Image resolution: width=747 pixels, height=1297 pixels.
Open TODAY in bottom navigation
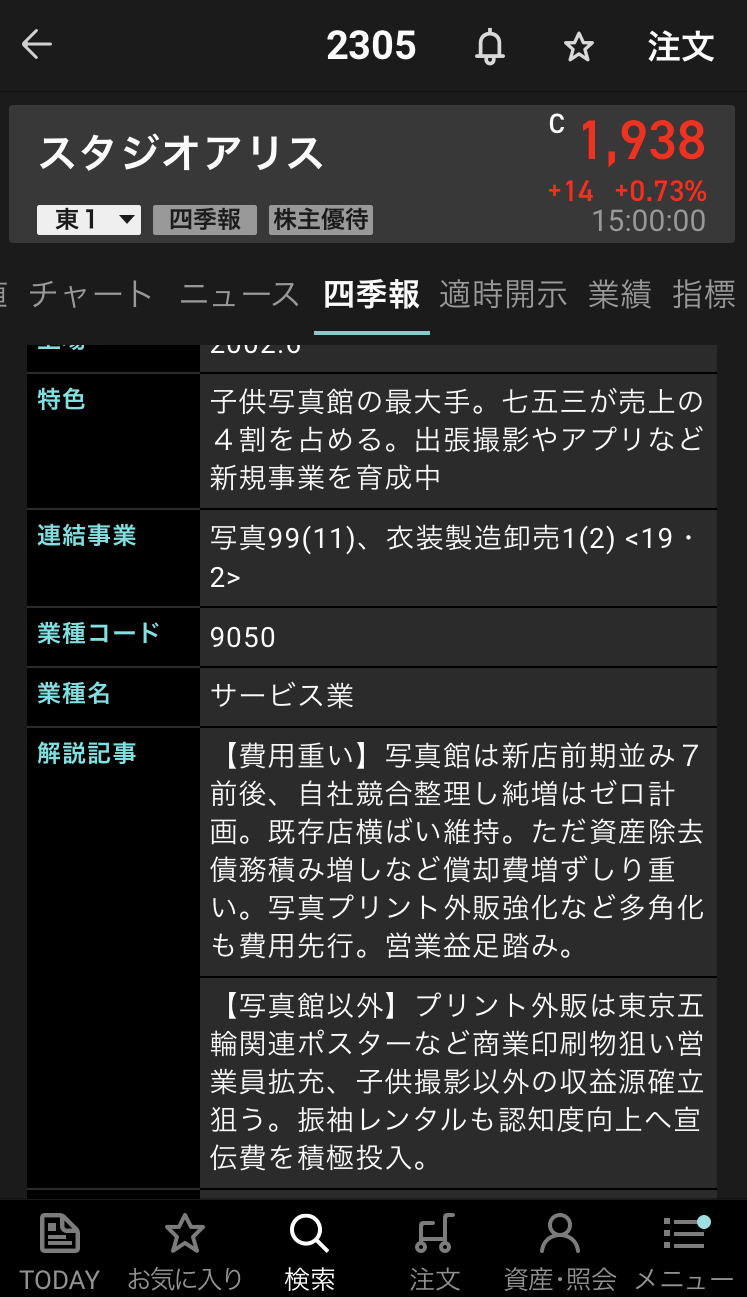(60, 1250)
